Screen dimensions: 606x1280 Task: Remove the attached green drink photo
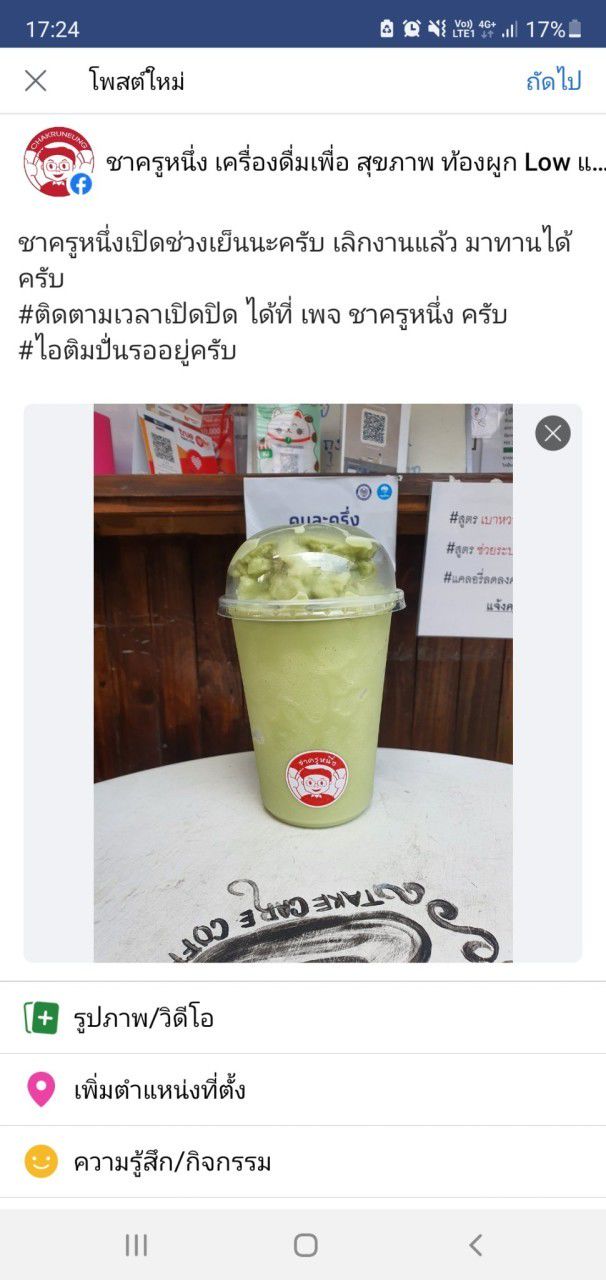[553, 433]
